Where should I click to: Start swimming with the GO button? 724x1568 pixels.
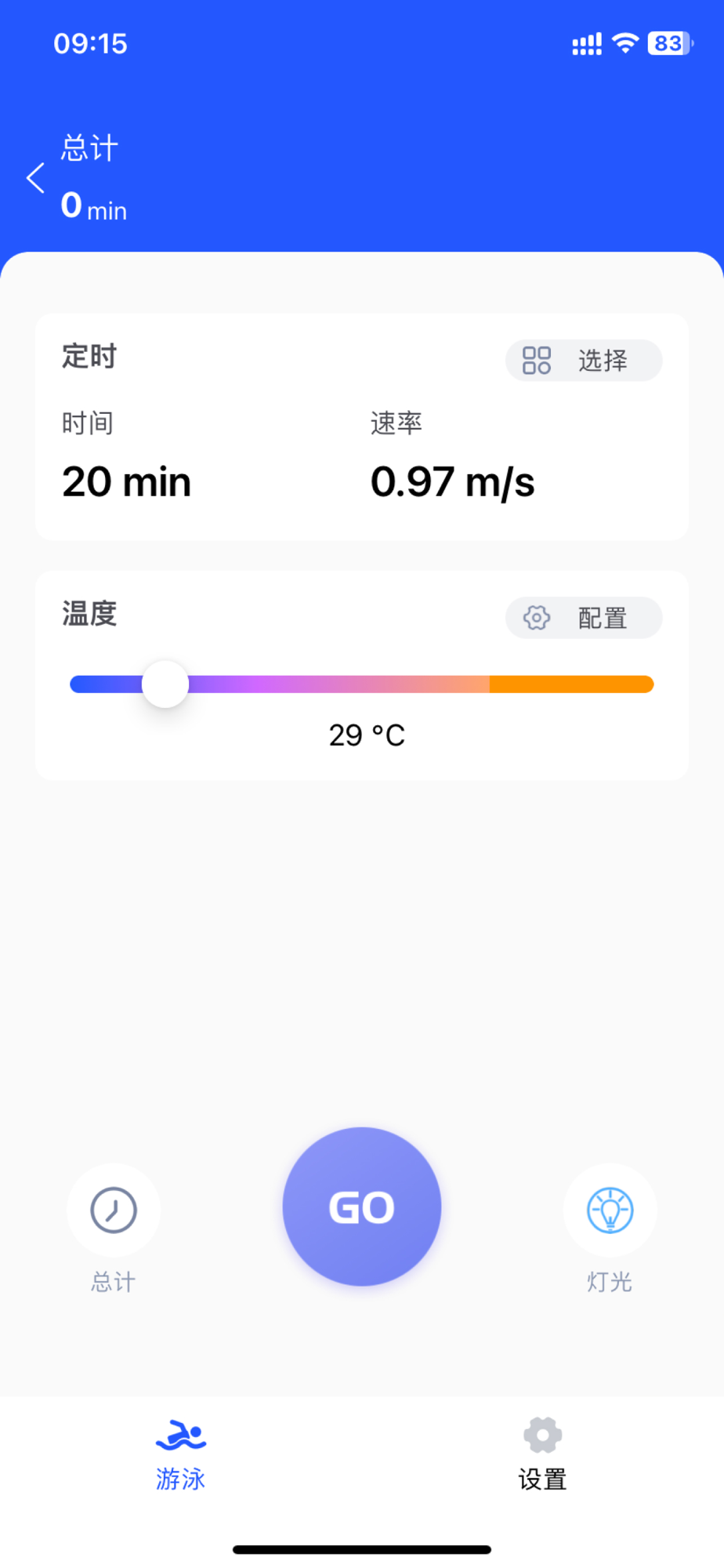coord(362,1207)
